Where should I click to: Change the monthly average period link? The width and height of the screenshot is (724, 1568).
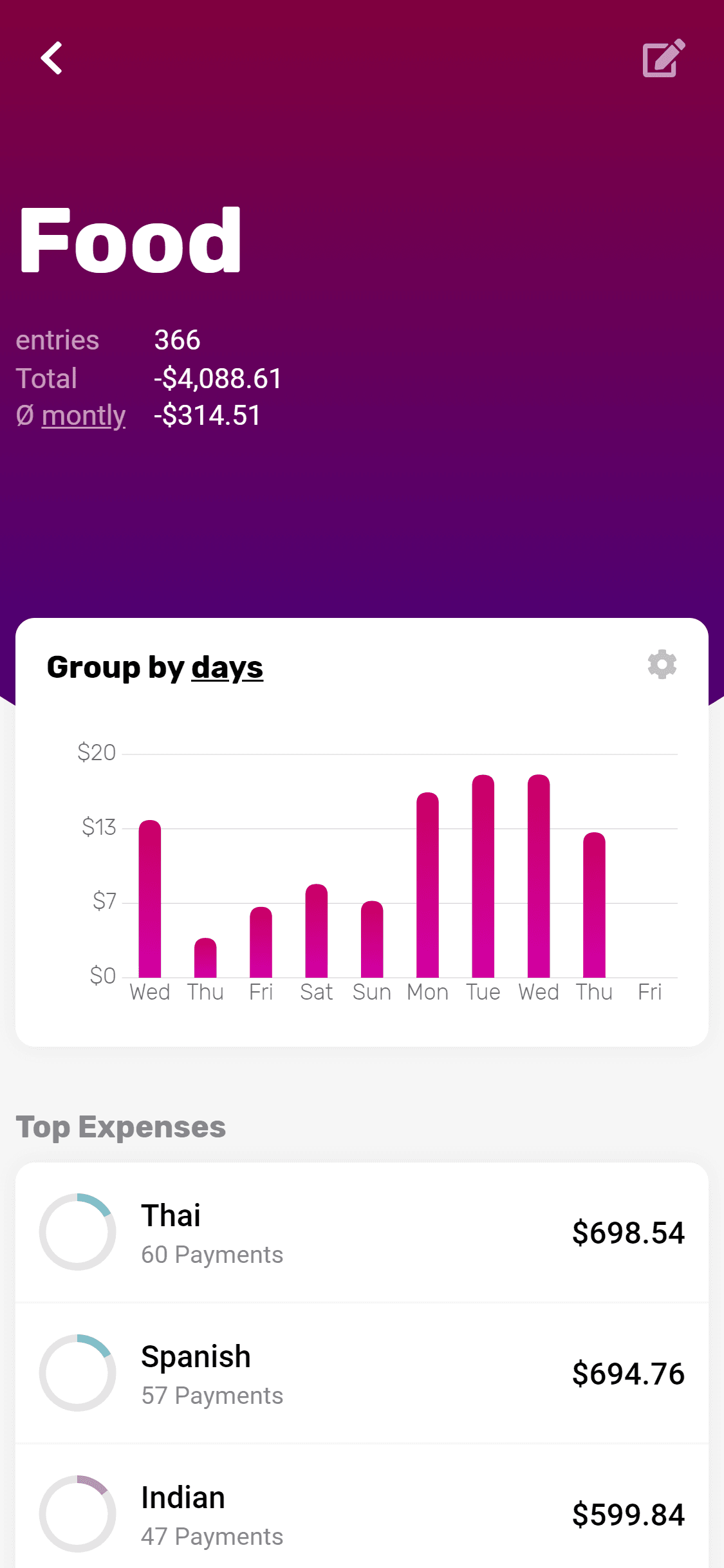click(83, 416)
